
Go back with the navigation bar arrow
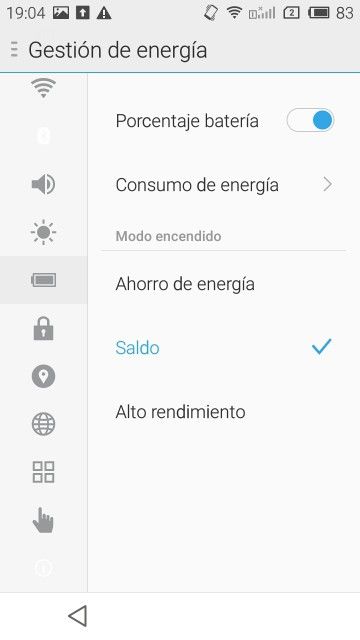(78, 616)
